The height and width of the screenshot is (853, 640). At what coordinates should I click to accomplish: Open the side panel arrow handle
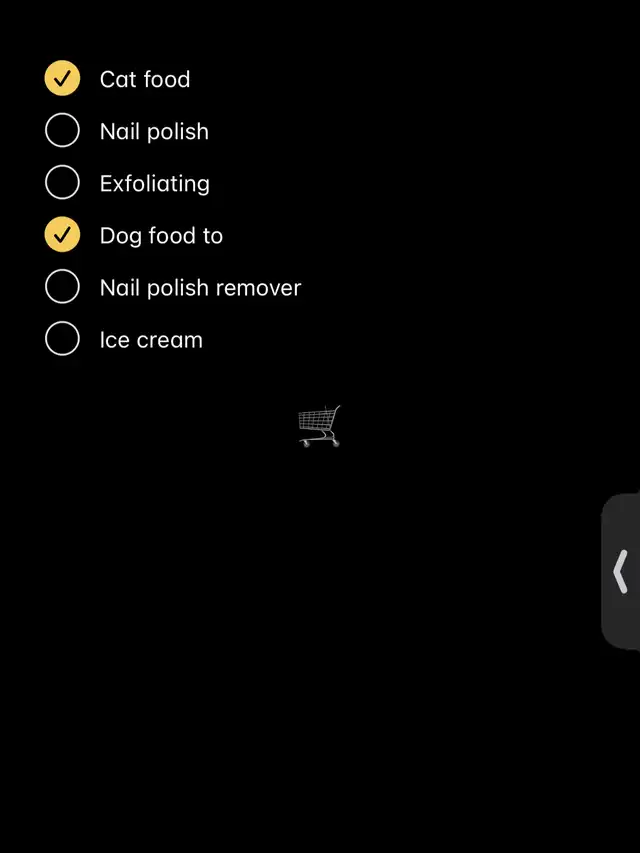(x=621, y=572)
